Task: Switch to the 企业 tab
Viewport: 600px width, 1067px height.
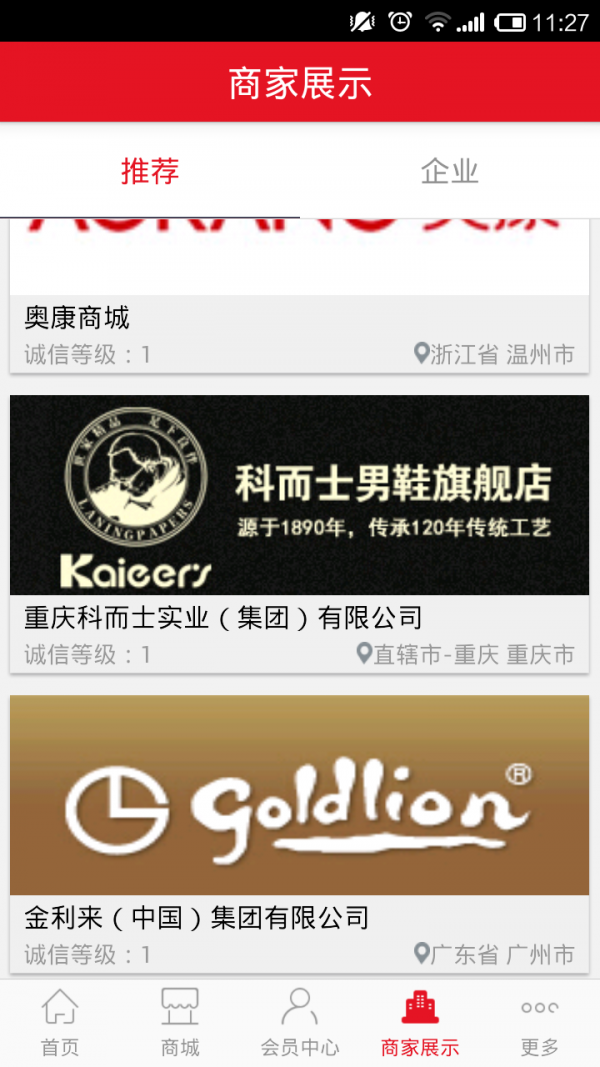Action: pos(450,171)
